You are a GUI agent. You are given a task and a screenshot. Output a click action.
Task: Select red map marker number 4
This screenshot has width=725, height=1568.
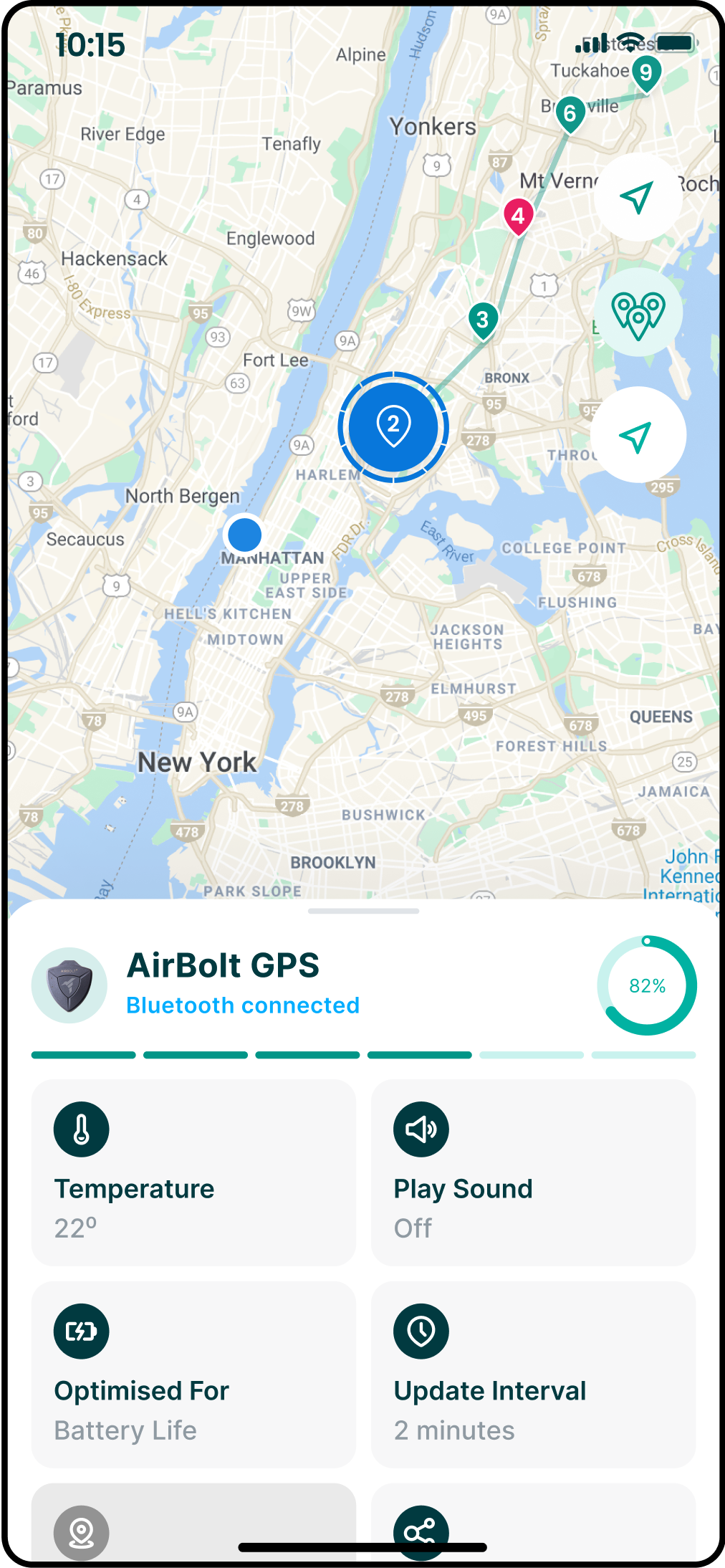518,216
